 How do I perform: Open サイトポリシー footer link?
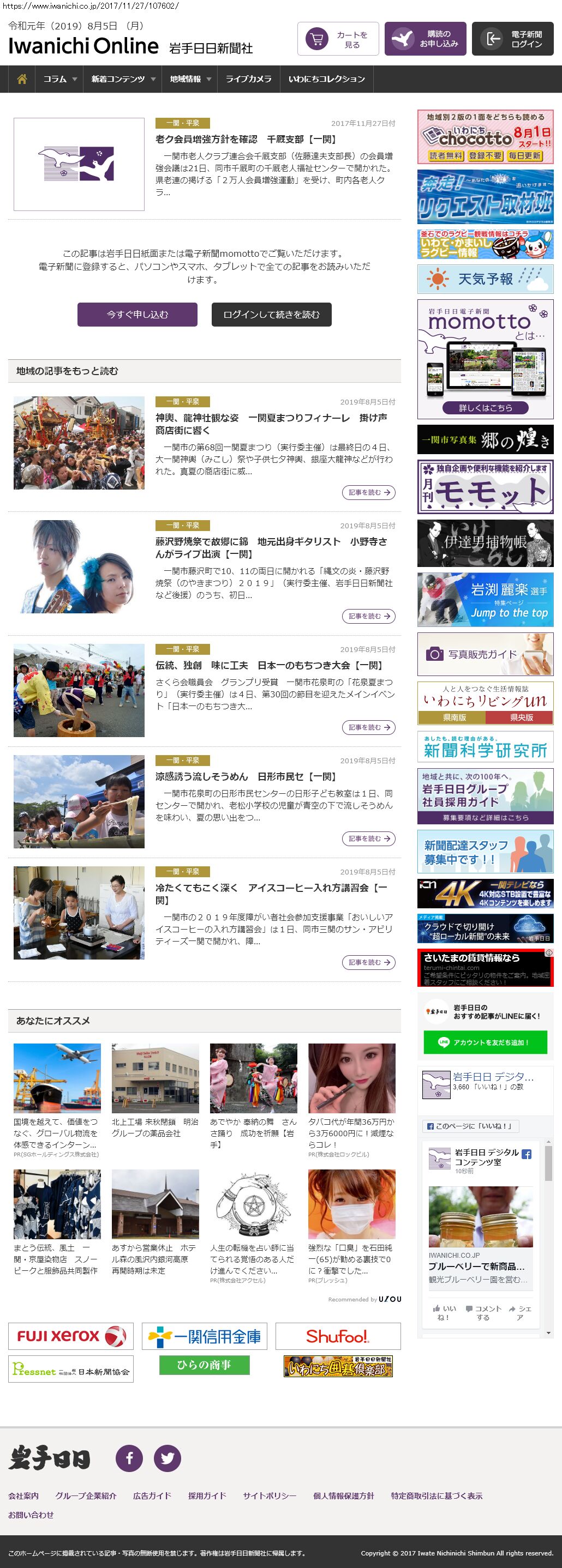click(x=269, y=1495)
